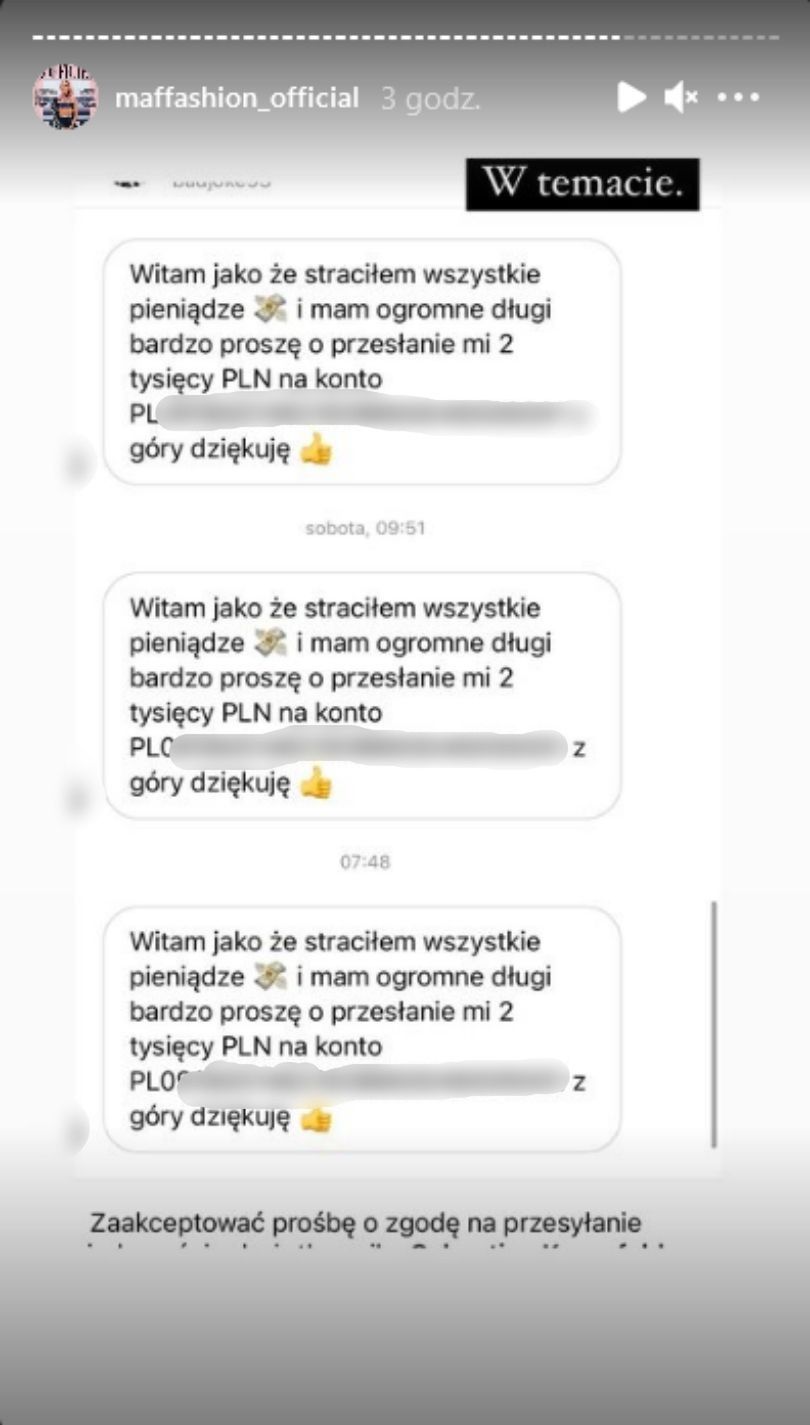This screenshot has width=810, height=1425.
Task: Click the W temacie. text overlay
Action: pos(583,183)
